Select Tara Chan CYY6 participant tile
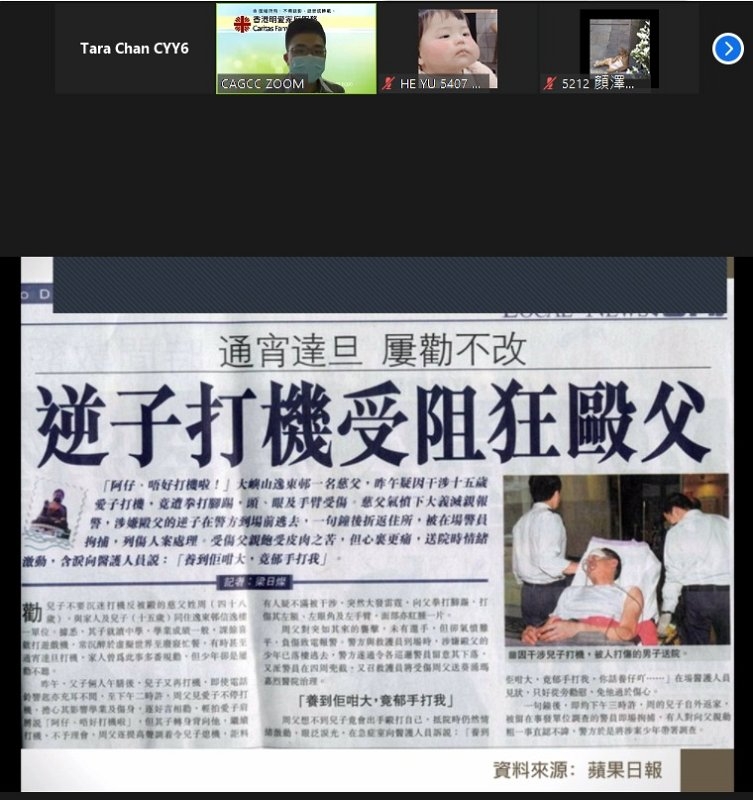Image resolution: width=753 pixels, height=800 pixels. (134, 48)
